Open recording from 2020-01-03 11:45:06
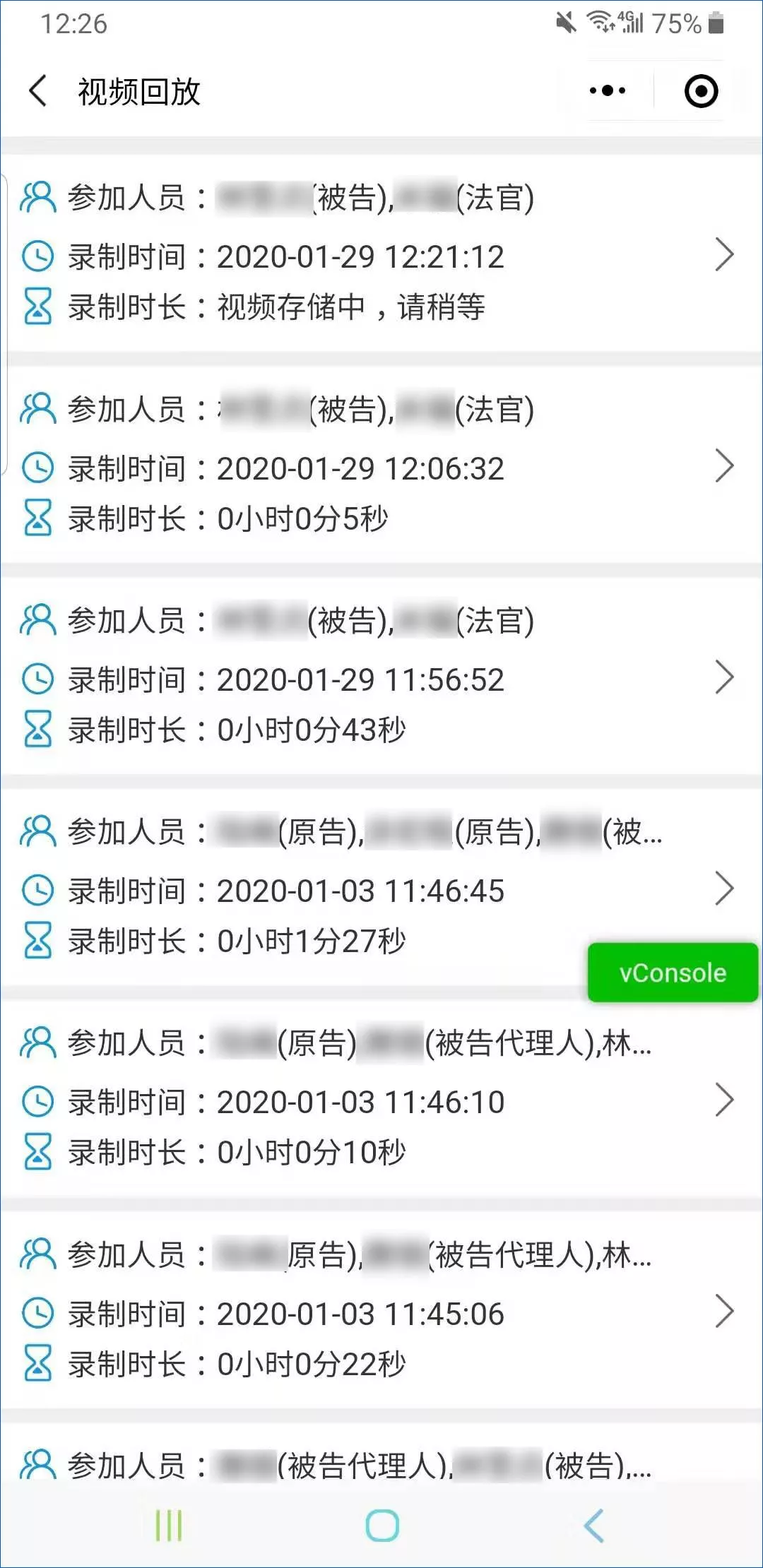This screenshot has width=763, height=1568. click(x=381, y=1309)
